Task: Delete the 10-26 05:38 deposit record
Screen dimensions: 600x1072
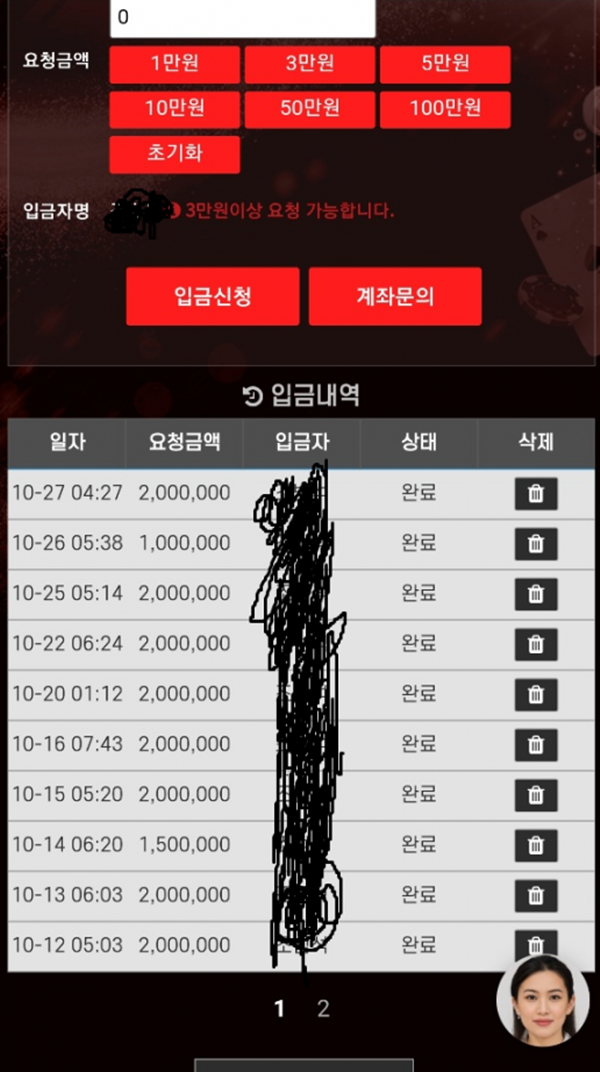Action: (536, 544)
